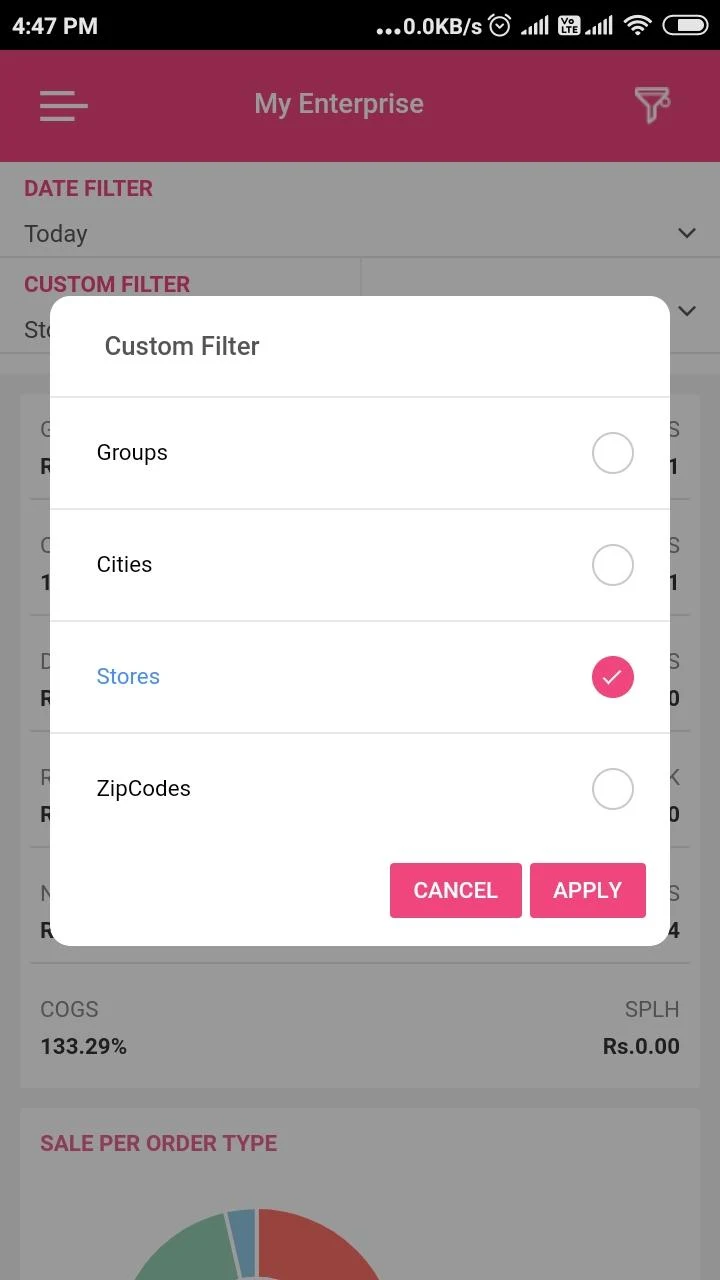Select the ZipCodes radio option

tap(613, 789)
